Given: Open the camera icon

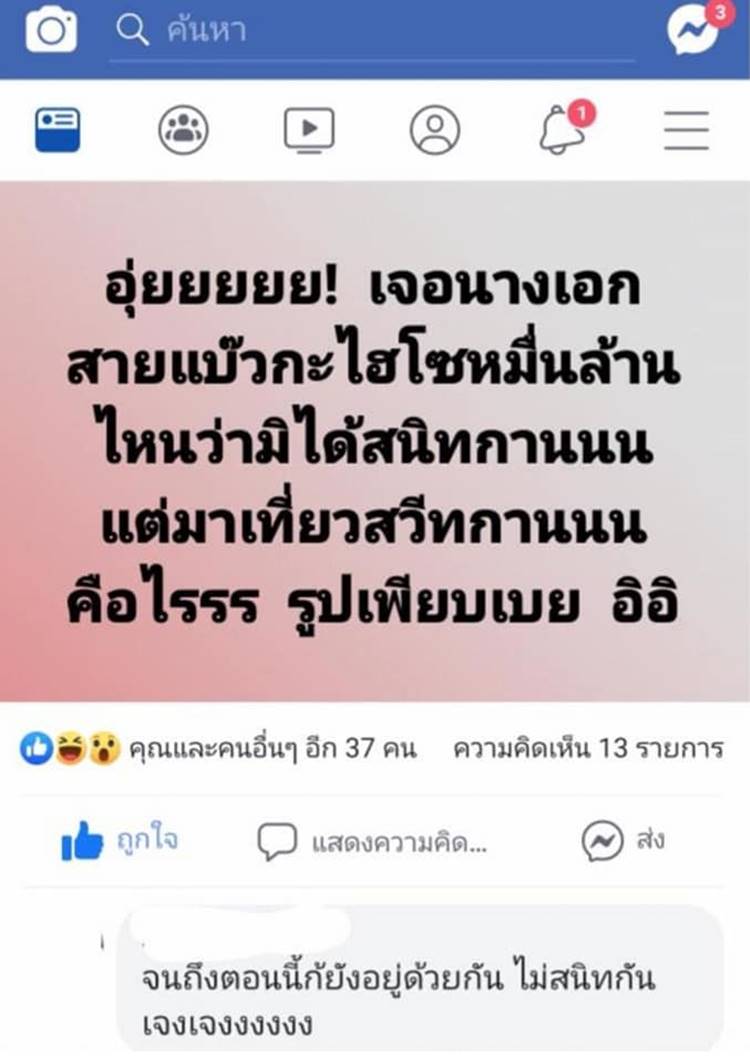Looking at the screenshot, I should [51, 32].
